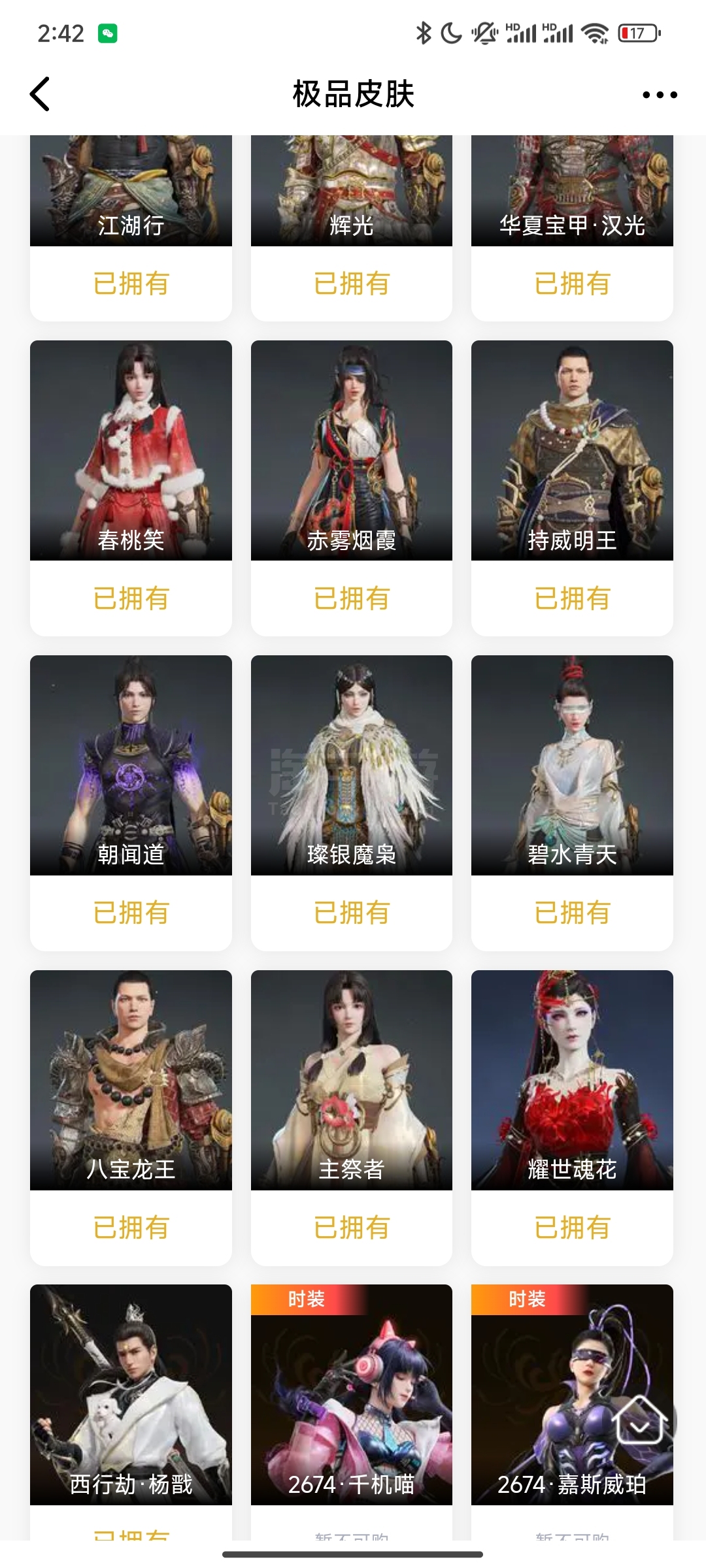Tap the floating home shortcut icon
Viewport: 706px width, 1568px height.
pyautogui.click(x=640, y=1421)
